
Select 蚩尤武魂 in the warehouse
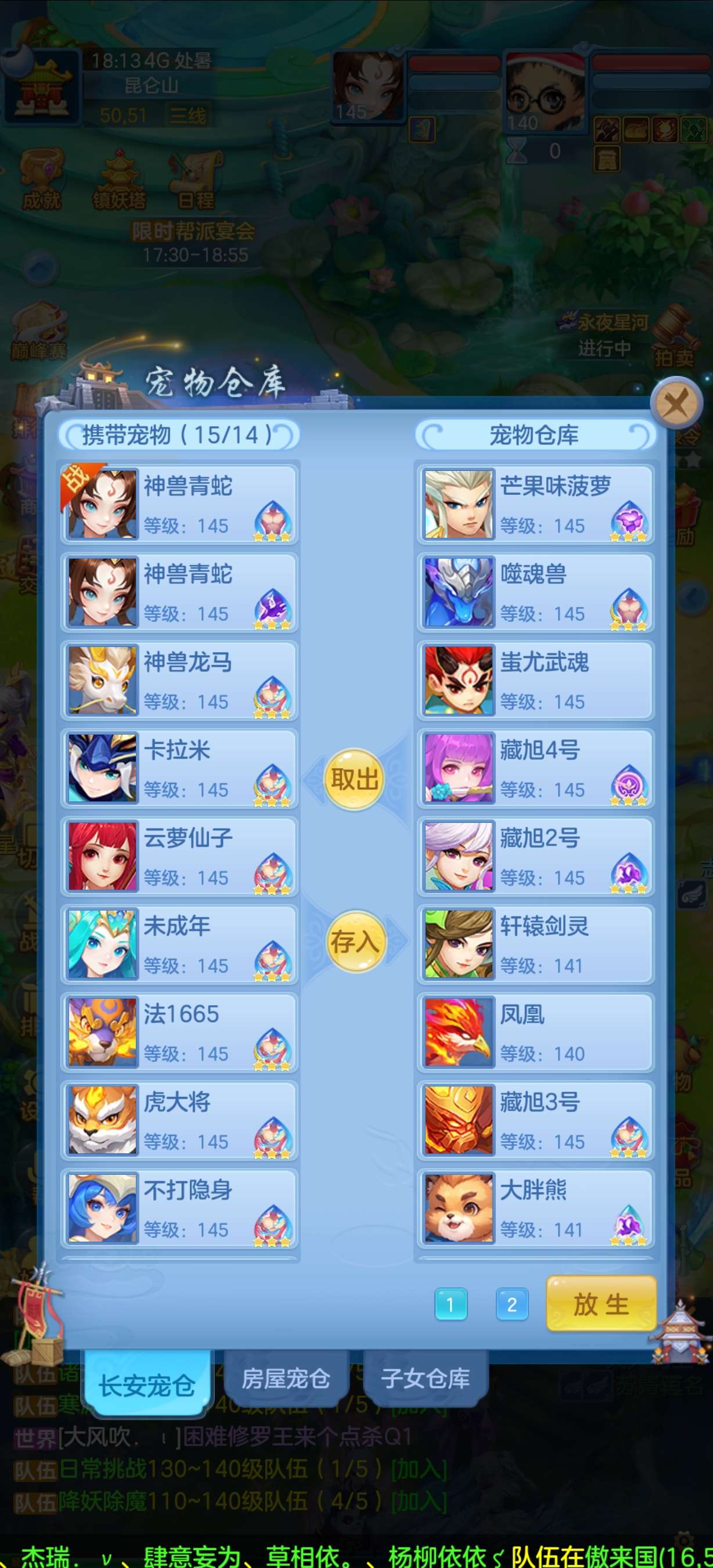click(535, 680)
